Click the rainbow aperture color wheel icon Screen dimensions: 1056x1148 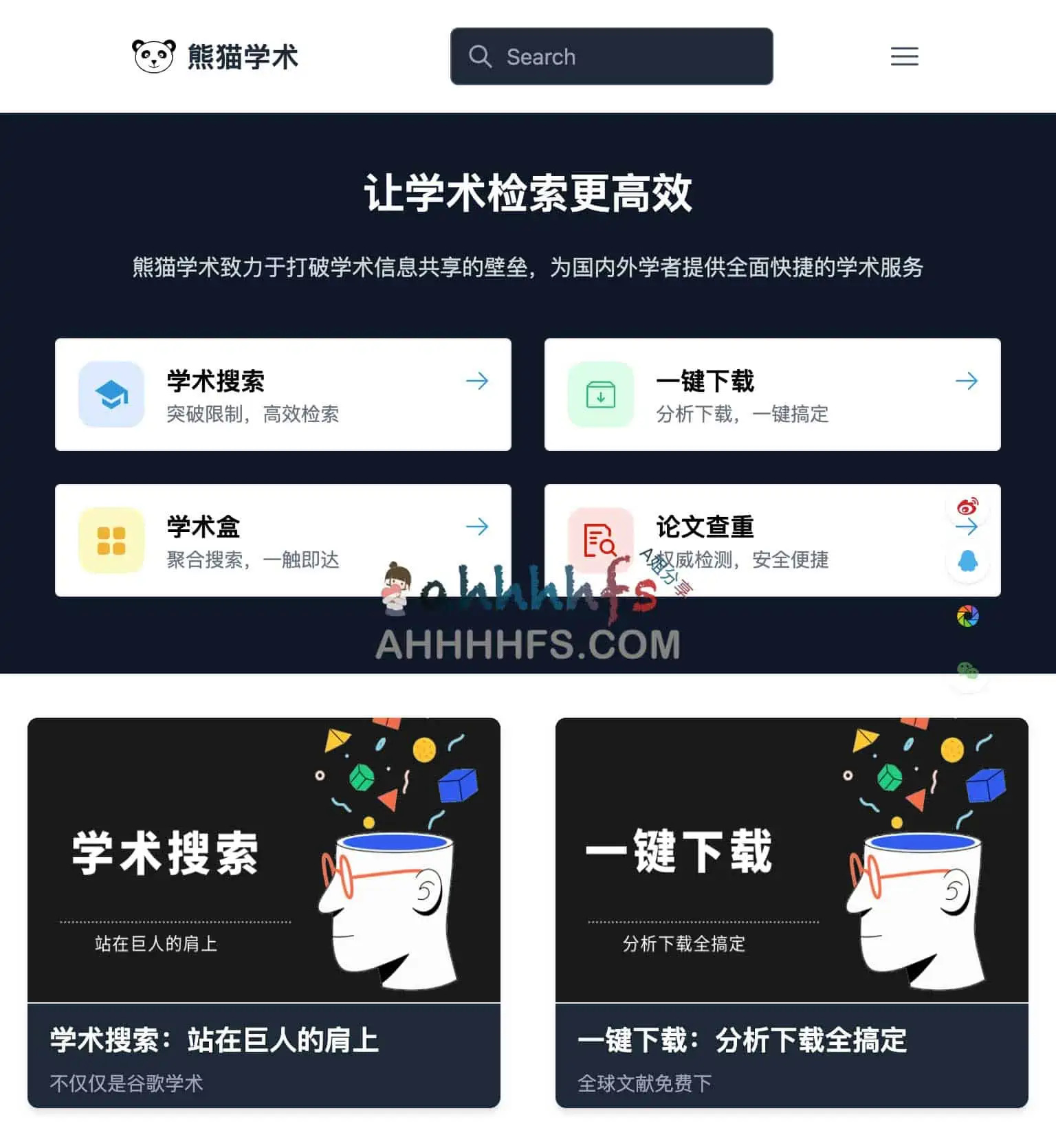tap(967, 615)
